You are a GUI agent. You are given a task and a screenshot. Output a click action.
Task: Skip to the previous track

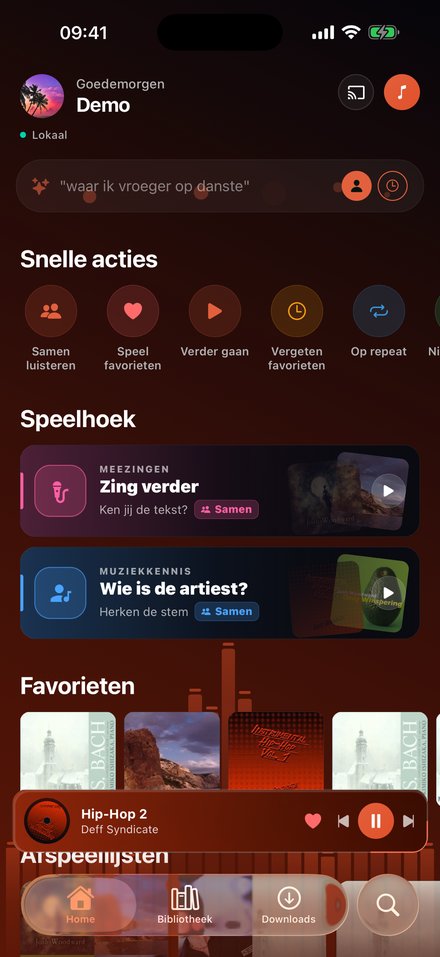pos(344,821)
